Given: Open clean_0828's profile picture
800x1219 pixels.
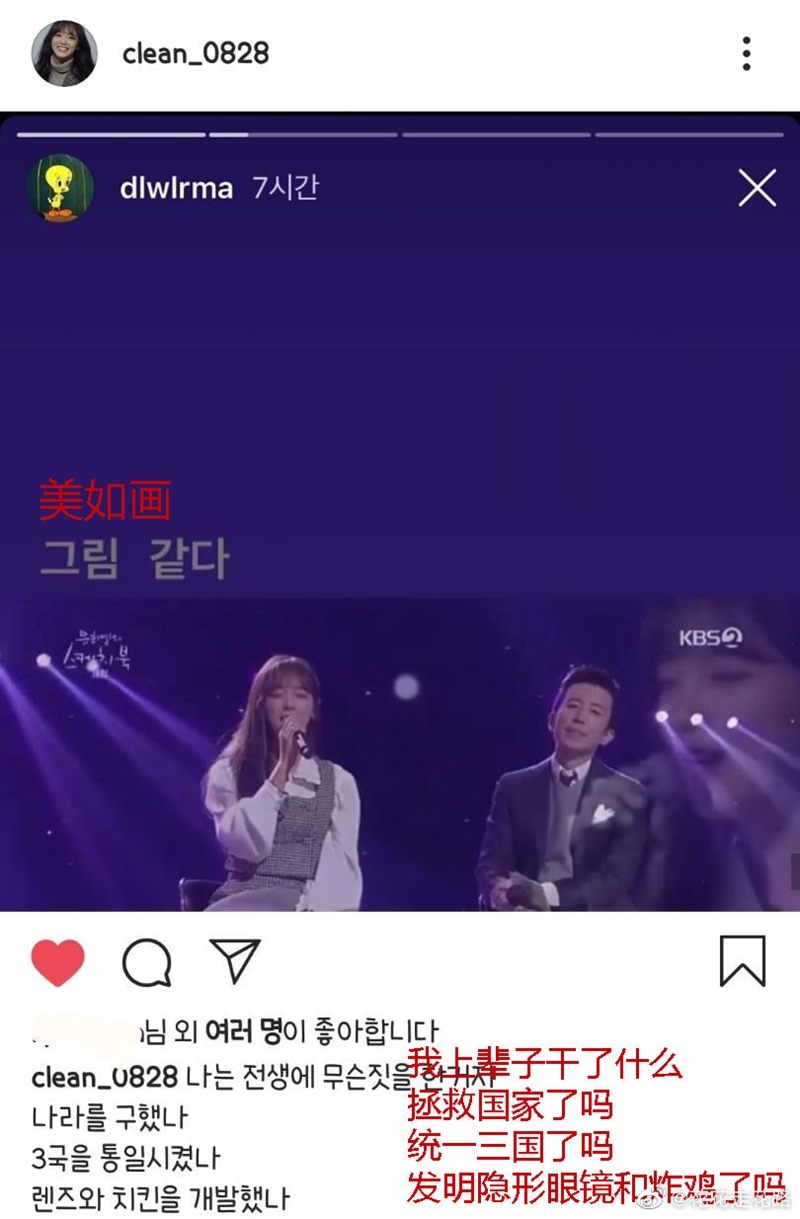Looking at the screenshot, I should click(x=66, y=53).
